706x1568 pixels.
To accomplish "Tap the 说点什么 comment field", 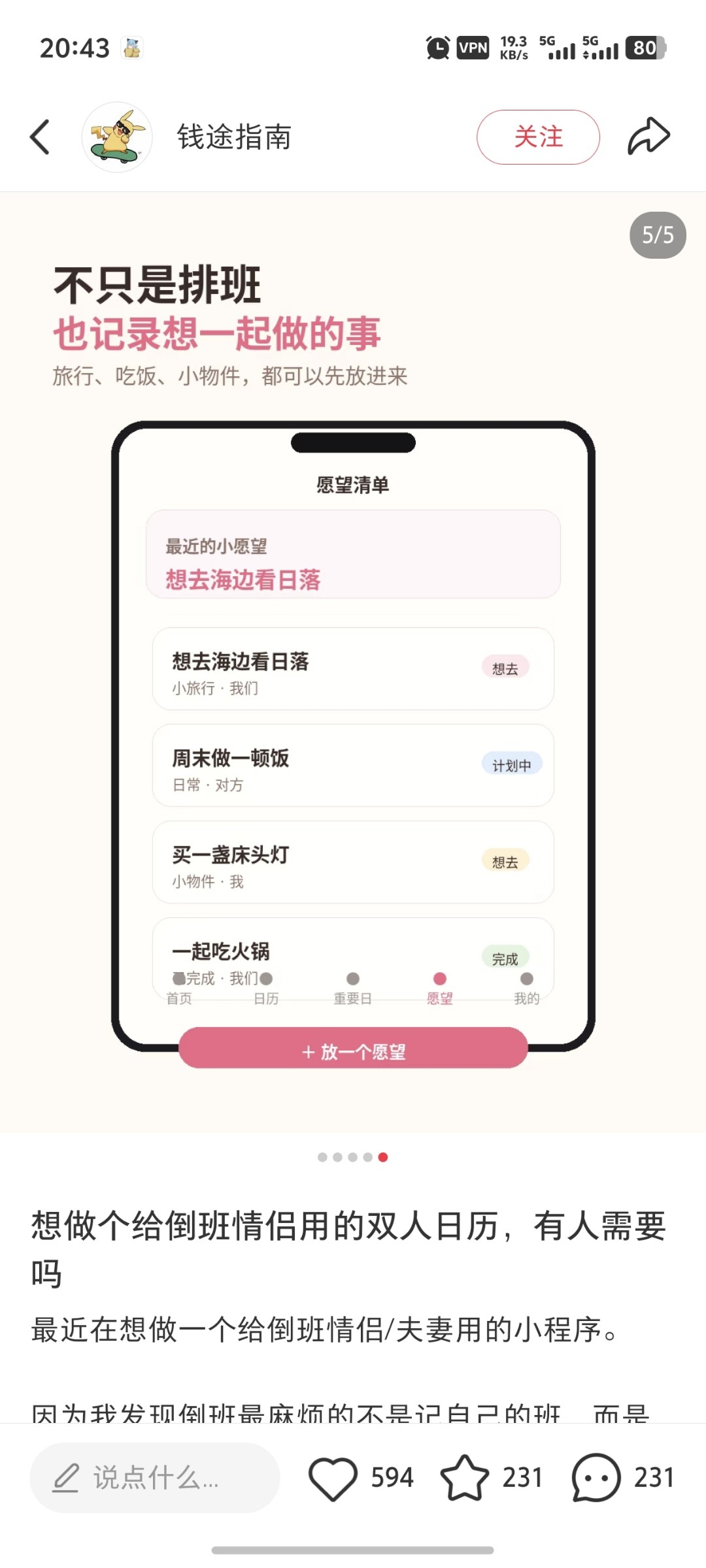I will click(155, 1478).
